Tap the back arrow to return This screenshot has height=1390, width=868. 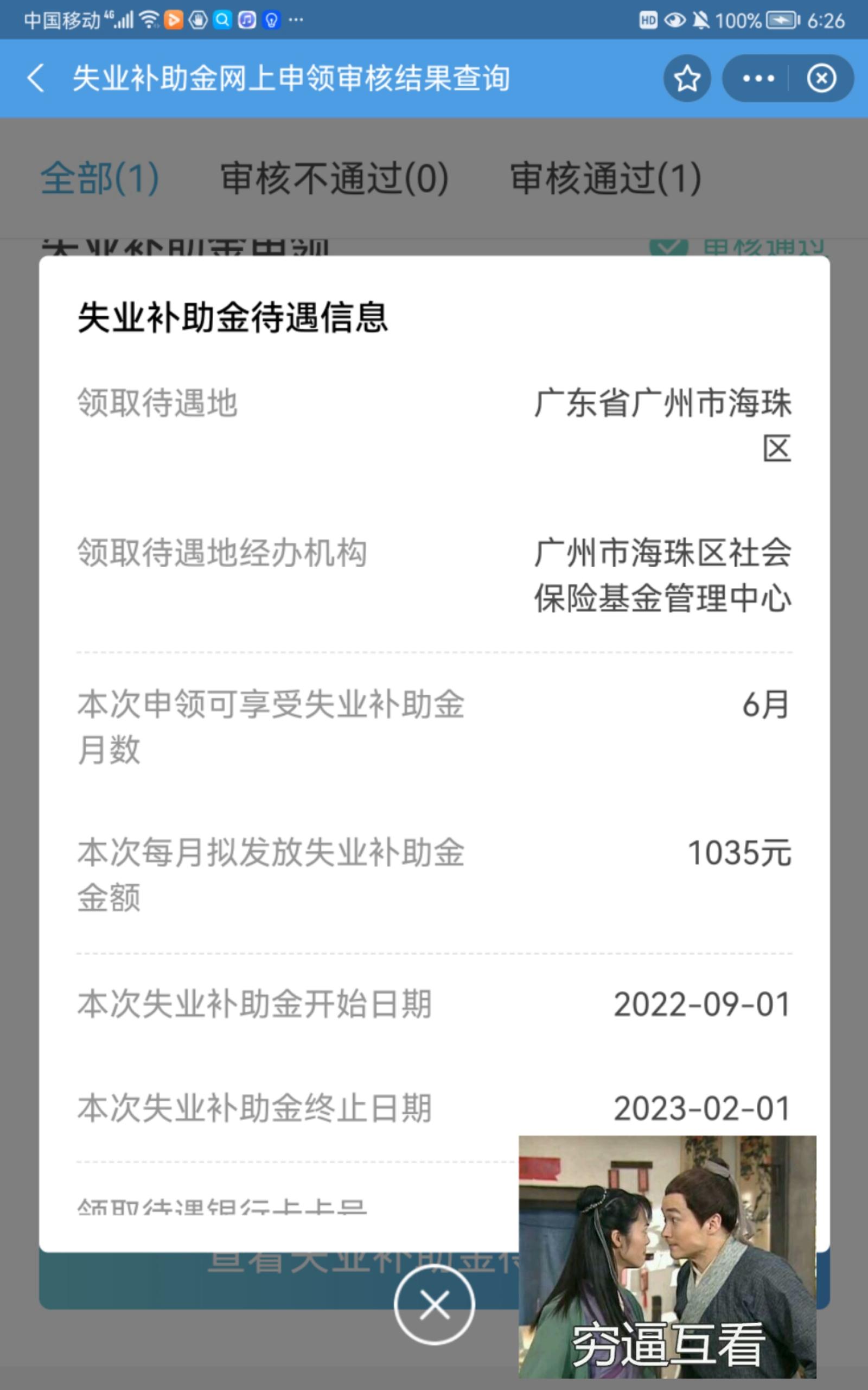[x=37, y=78]
